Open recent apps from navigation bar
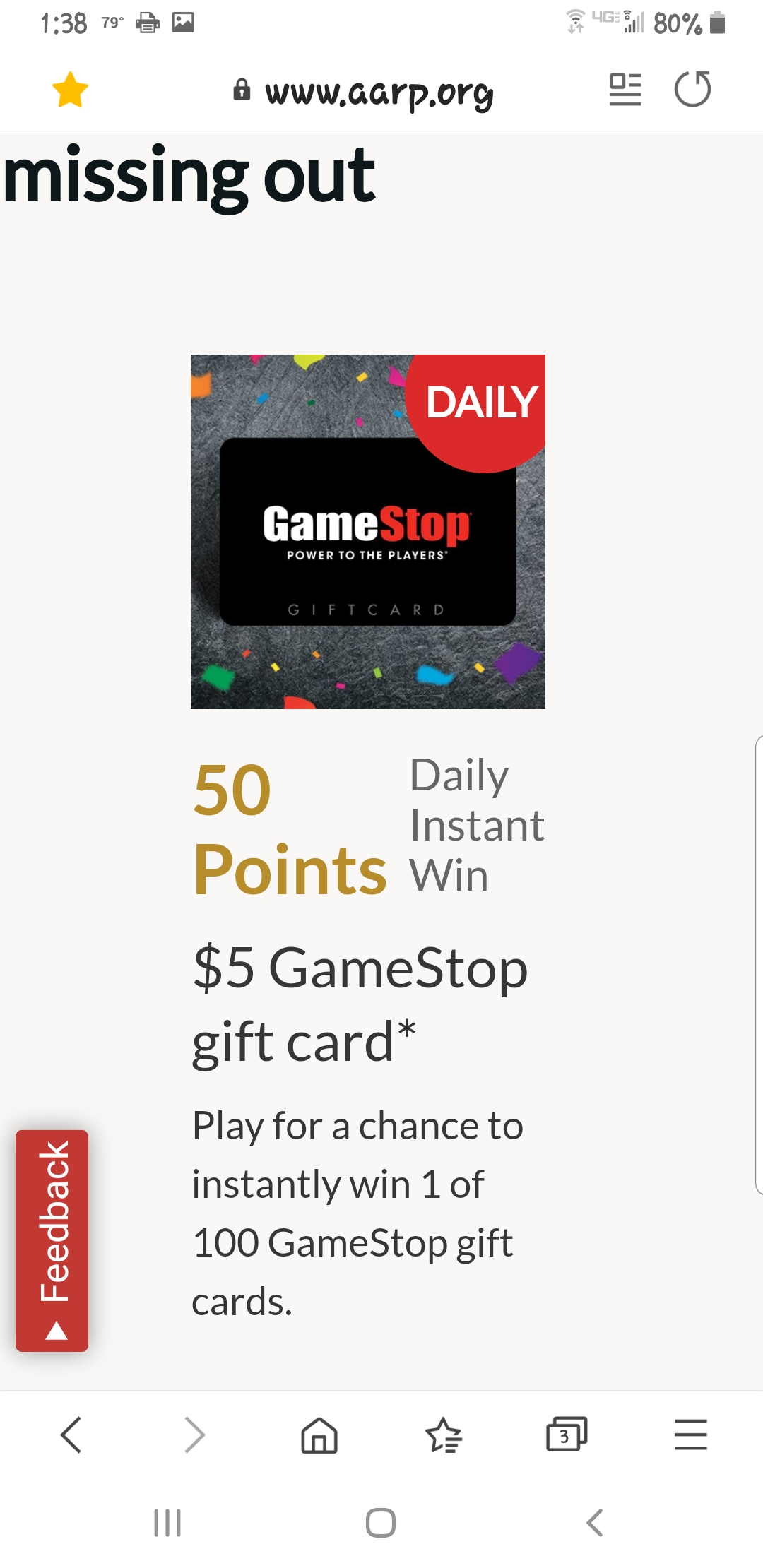This screenshot has height=1568, width=763. pos(167,1522)
